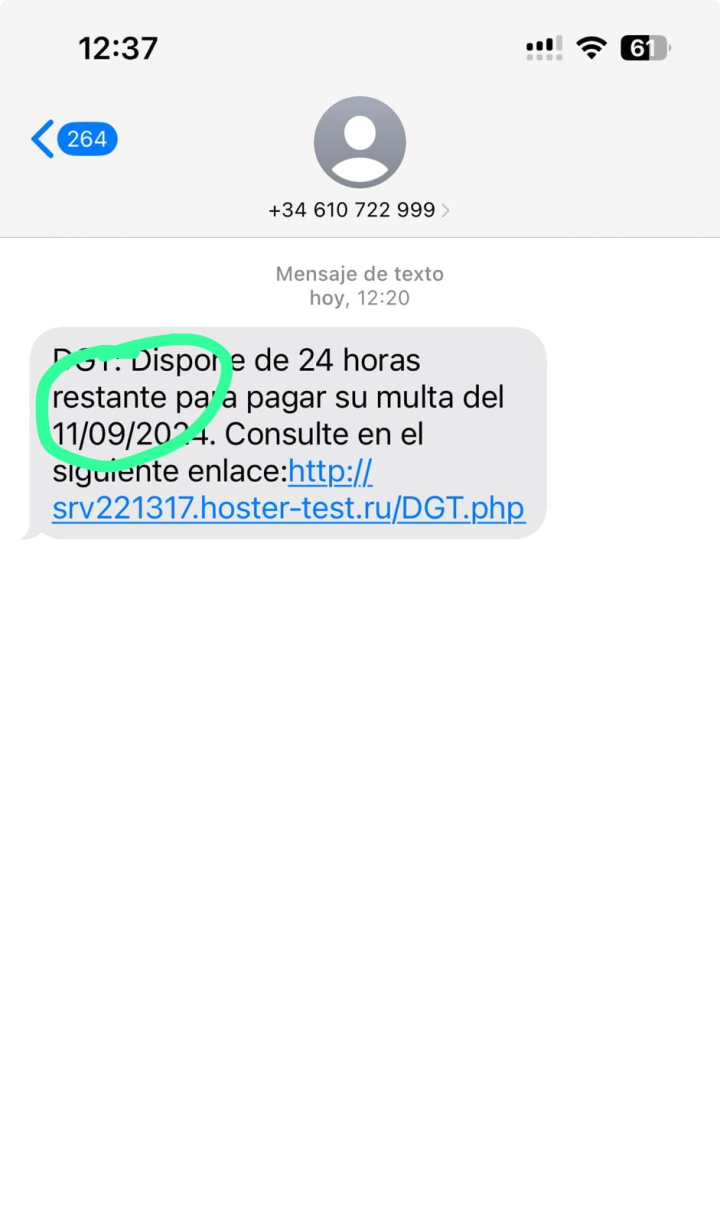
Task: Return to conversation list with back button
Action: click(41, 139)
